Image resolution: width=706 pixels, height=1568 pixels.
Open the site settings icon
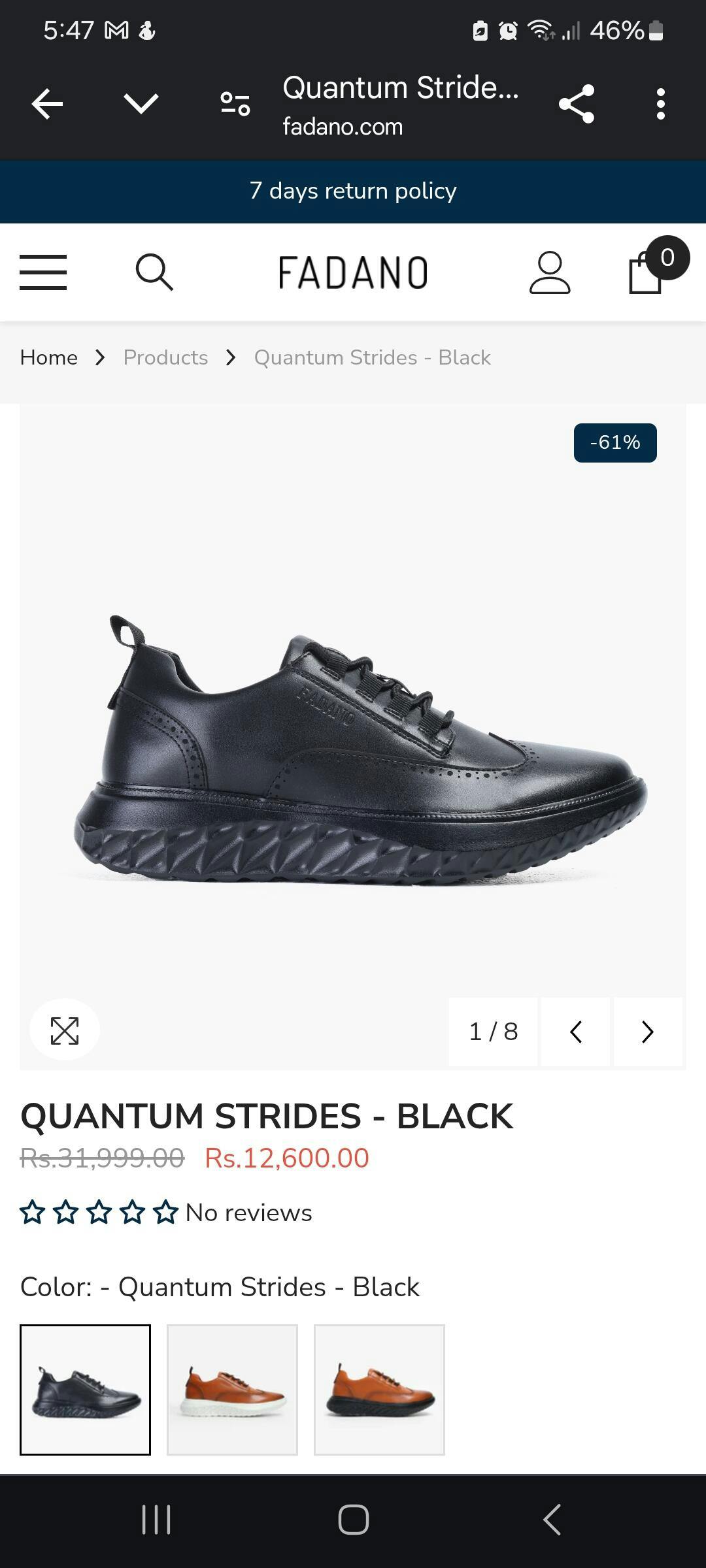[235, 104]
